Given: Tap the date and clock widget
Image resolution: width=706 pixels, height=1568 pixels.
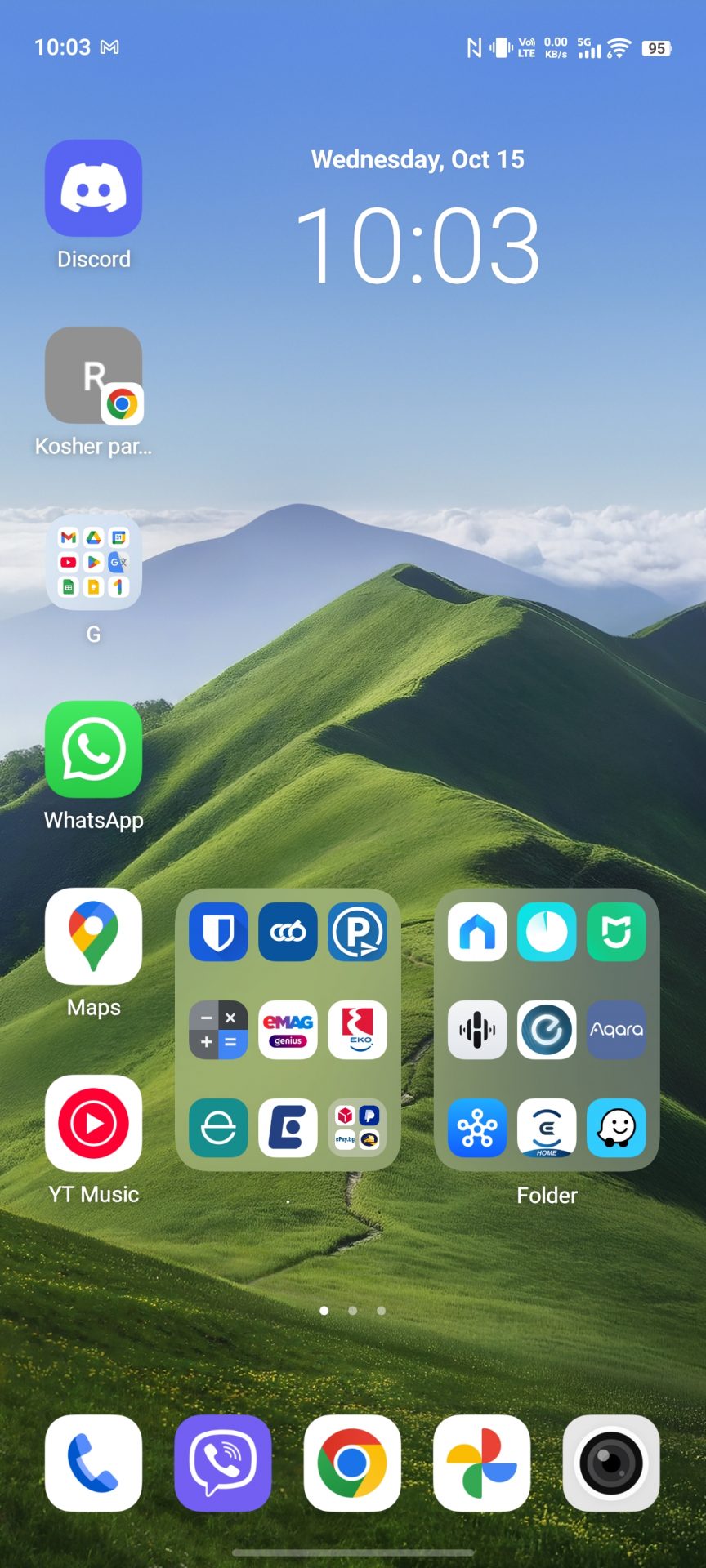Looking at the screenshot, I should tap(418, 220).
